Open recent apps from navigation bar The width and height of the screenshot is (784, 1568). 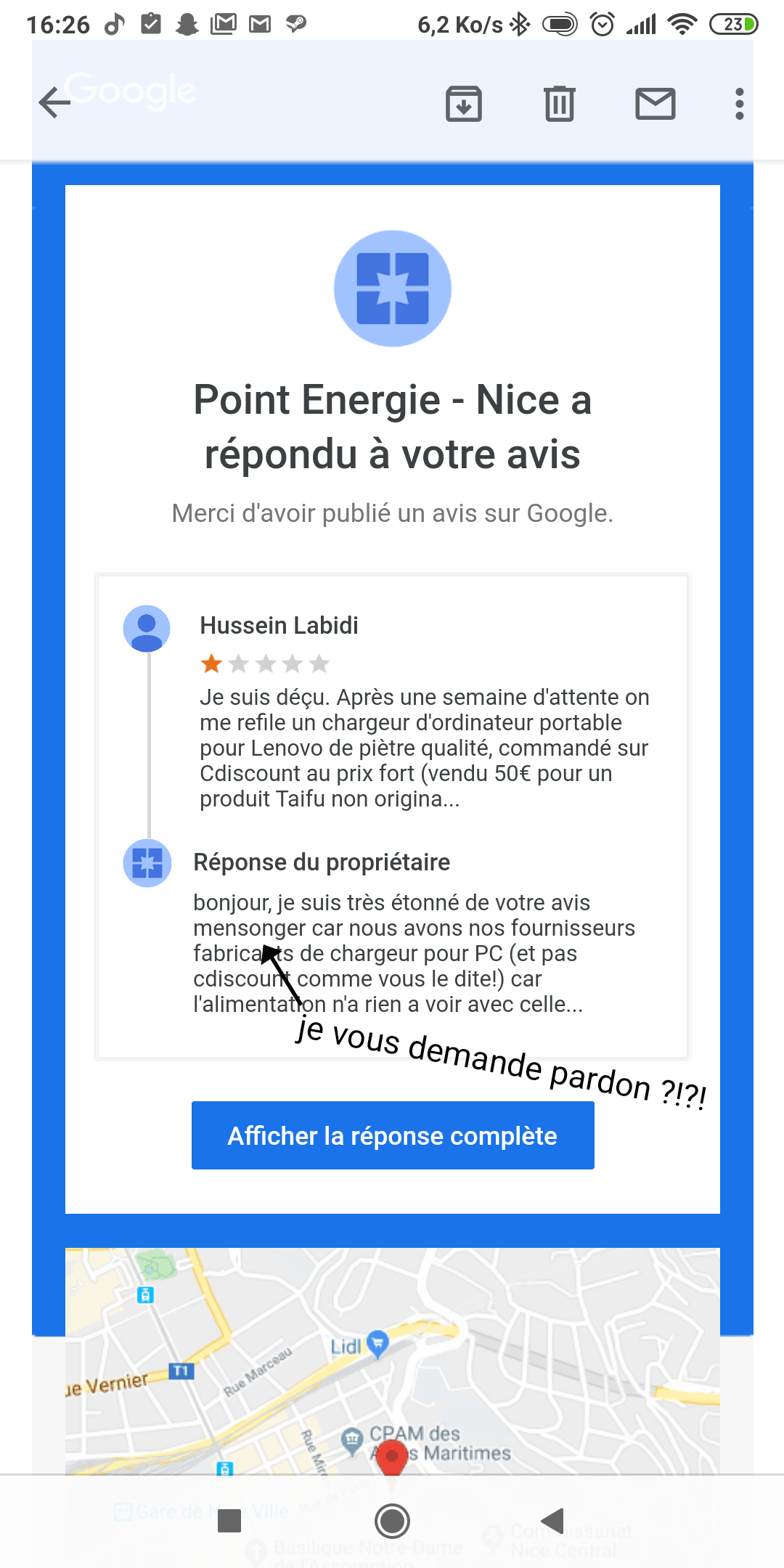tap(229, 1521)
